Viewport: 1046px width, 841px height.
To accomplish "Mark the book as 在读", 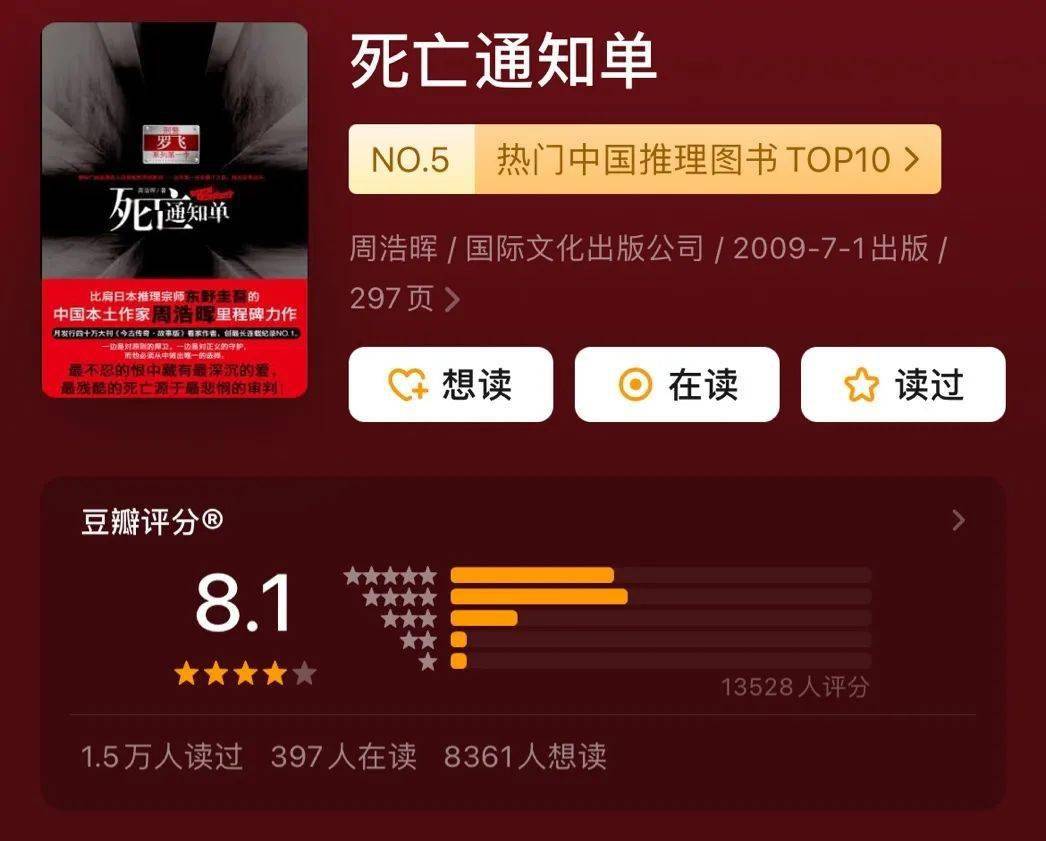I will pyautogui.click(x=677, y=384).
